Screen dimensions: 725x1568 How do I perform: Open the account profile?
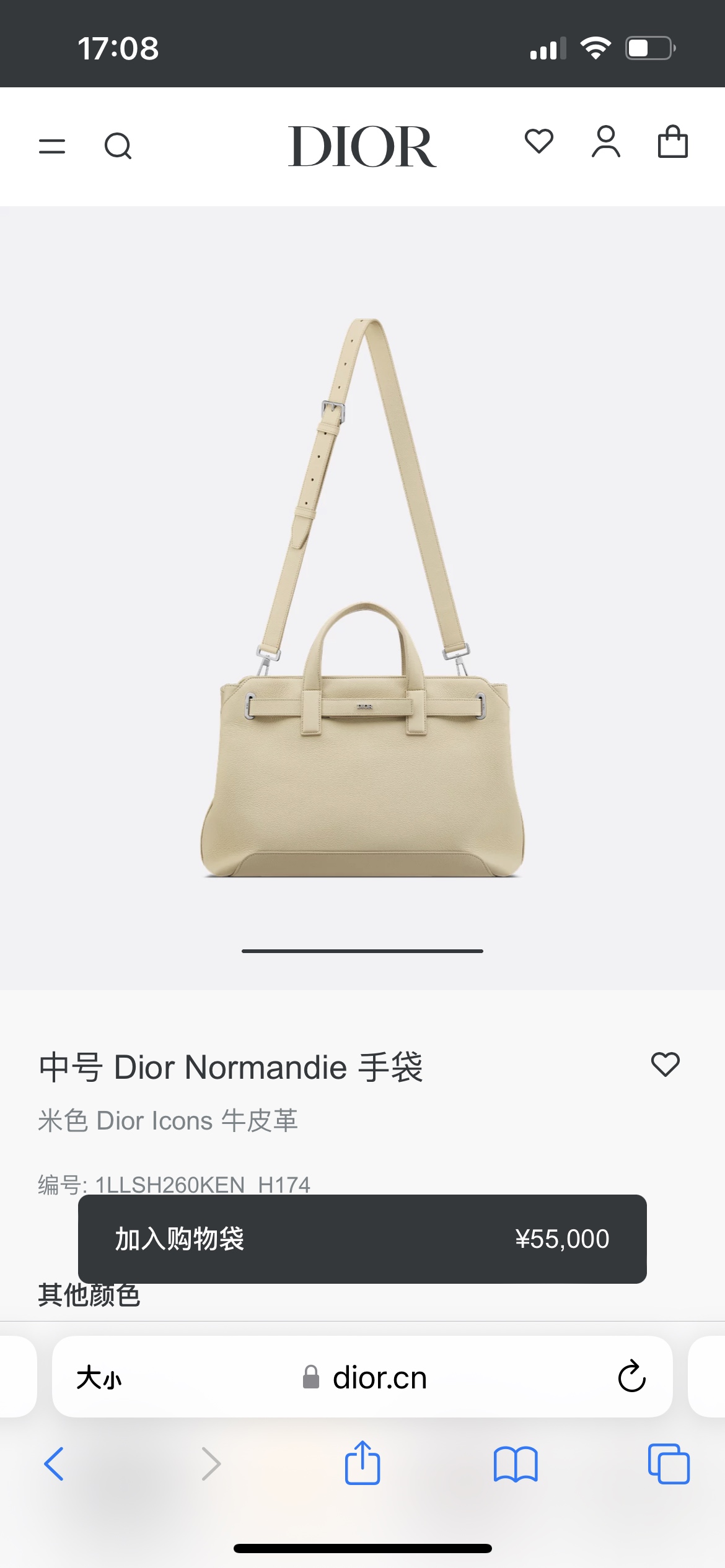pos(605,142)
